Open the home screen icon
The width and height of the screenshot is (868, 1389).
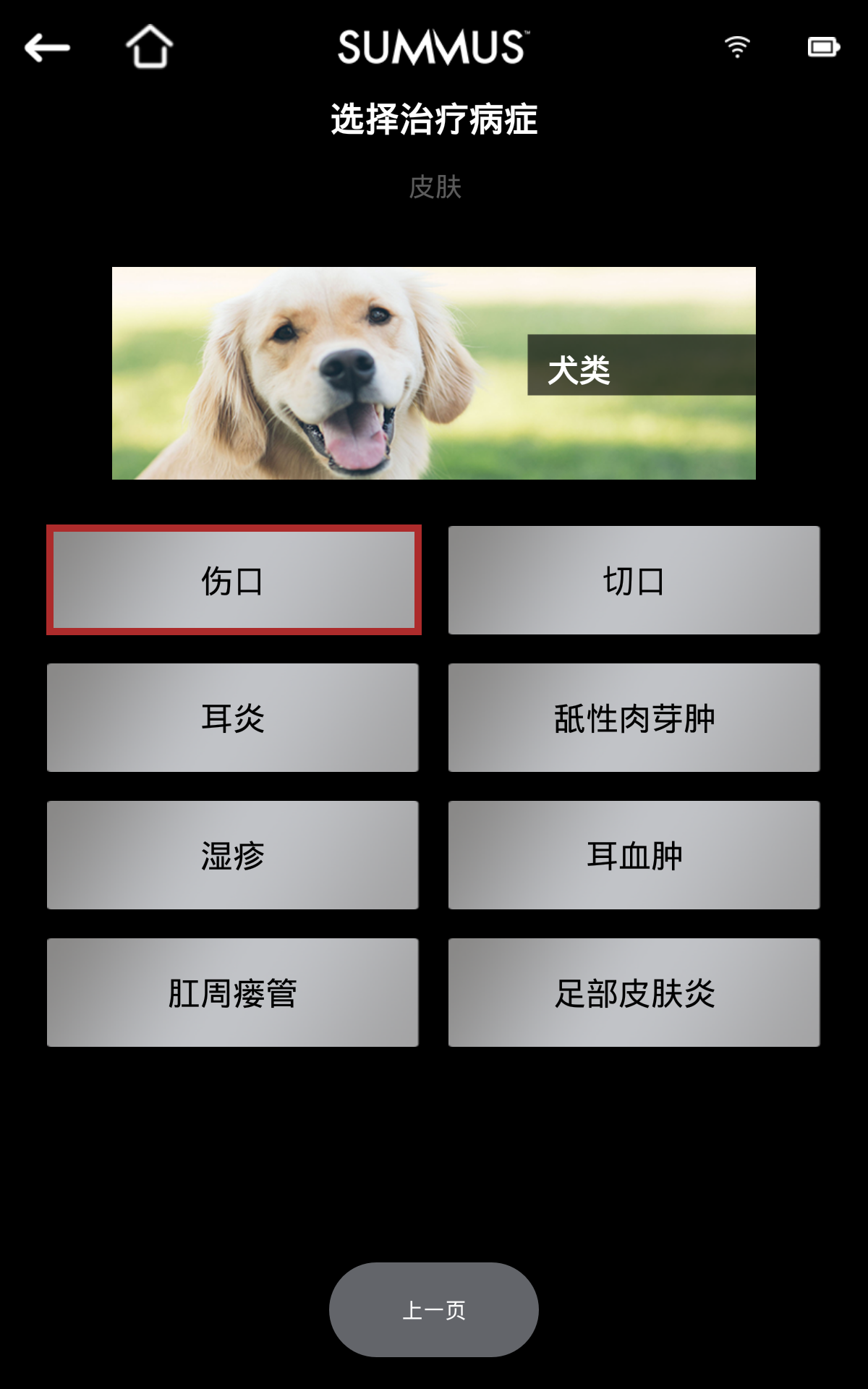(150, 46)
